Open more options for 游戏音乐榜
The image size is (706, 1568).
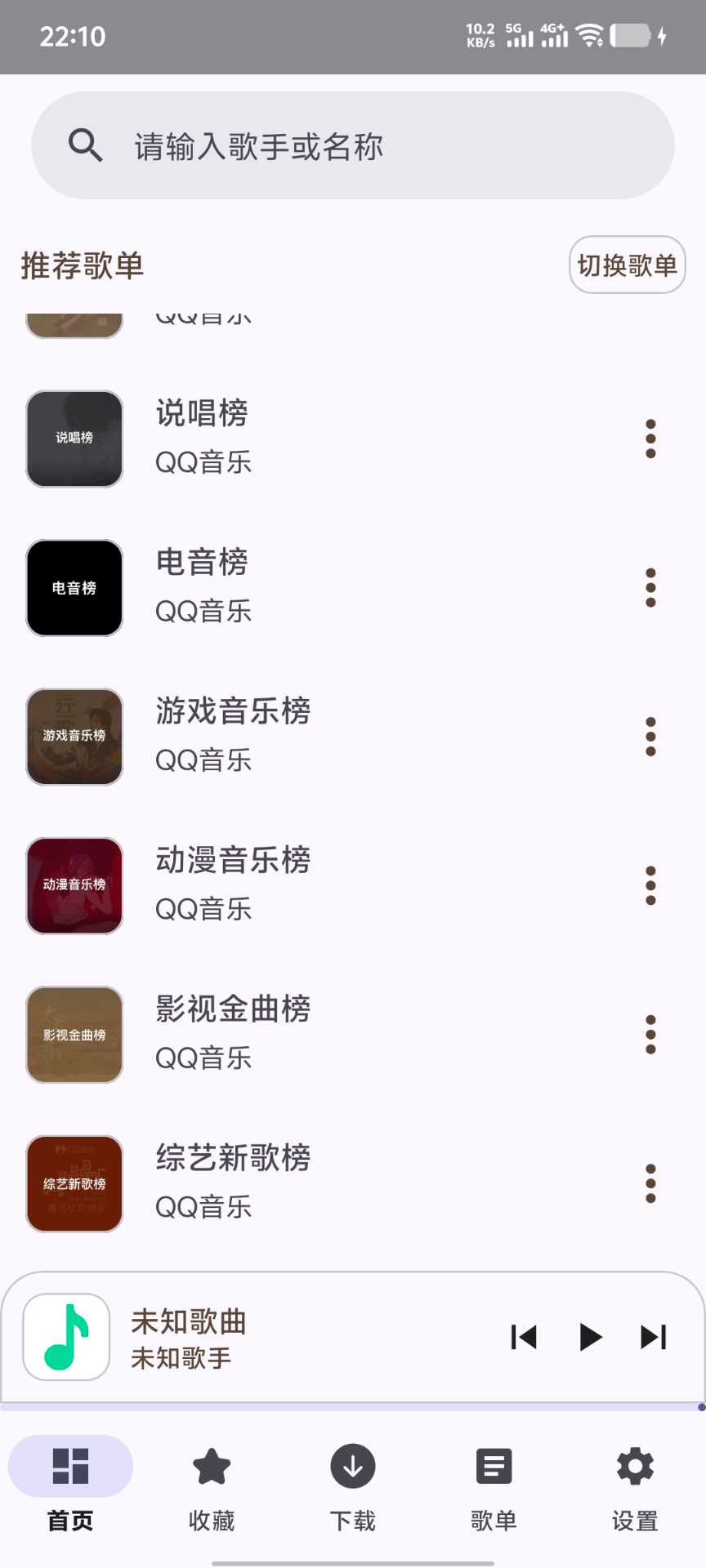(650, 737)
